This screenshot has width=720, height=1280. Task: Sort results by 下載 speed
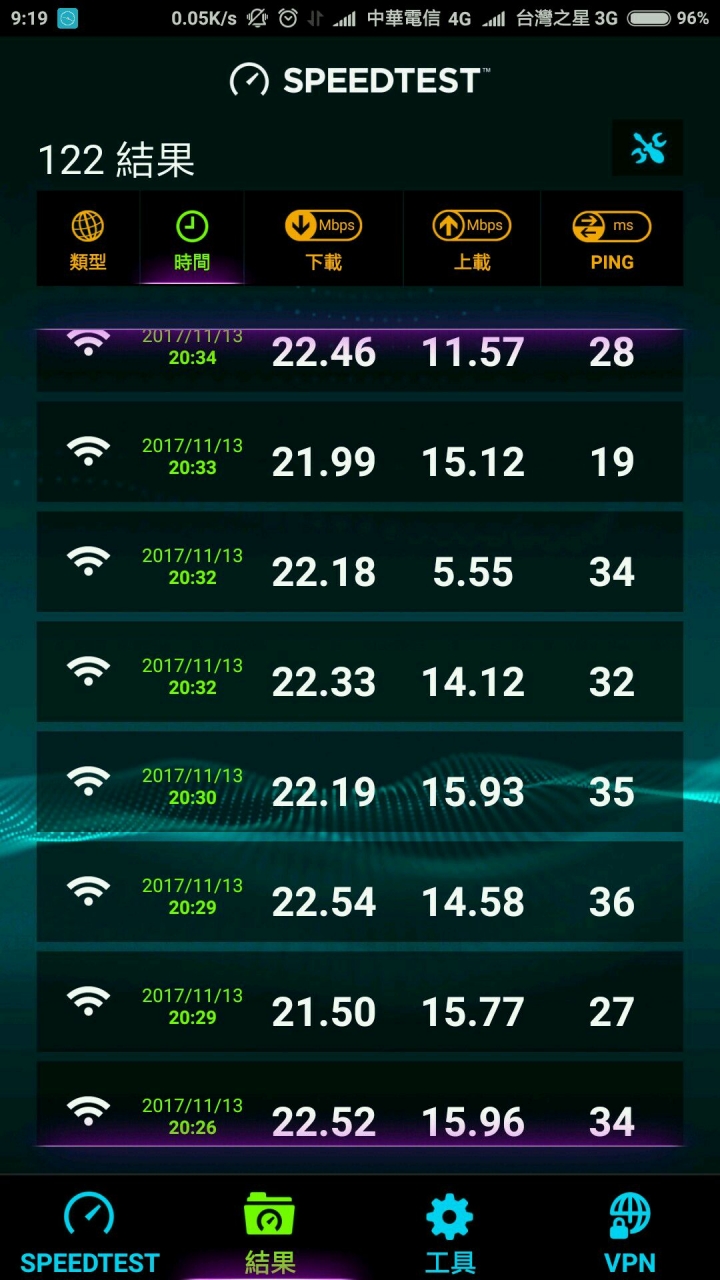tap(323, 241)
